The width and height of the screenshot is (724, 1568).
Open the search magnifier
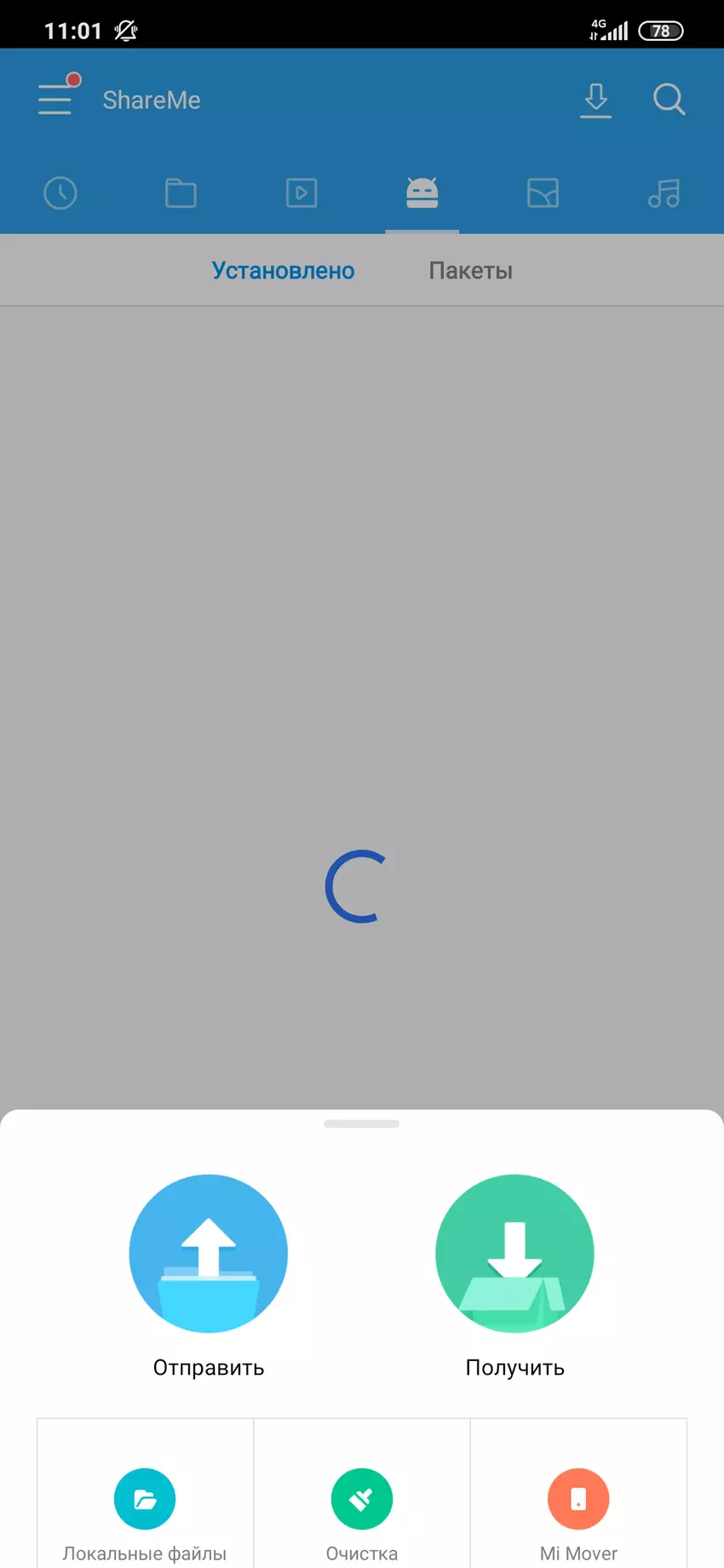coord(669,100)
